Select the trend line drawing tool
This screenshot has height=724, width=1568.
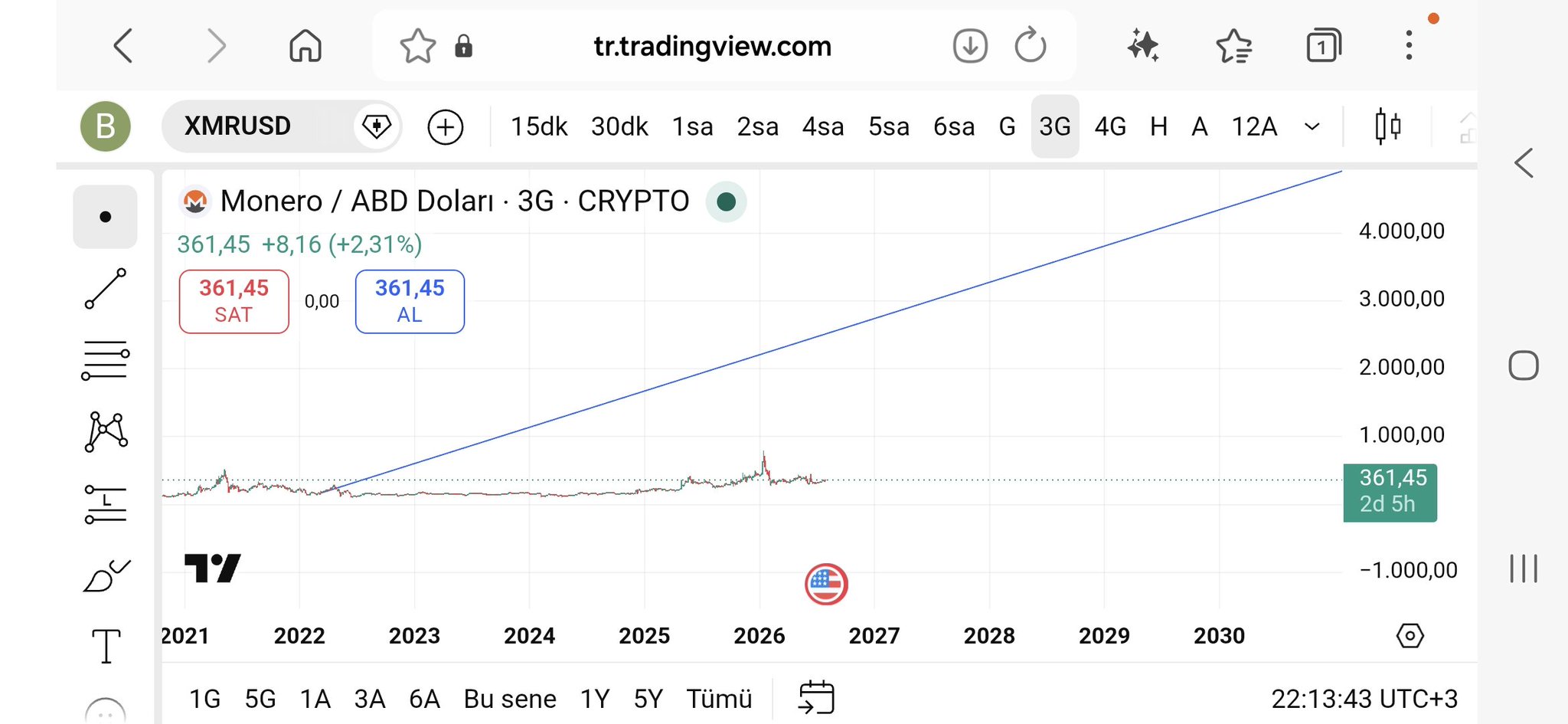[106, 289]
